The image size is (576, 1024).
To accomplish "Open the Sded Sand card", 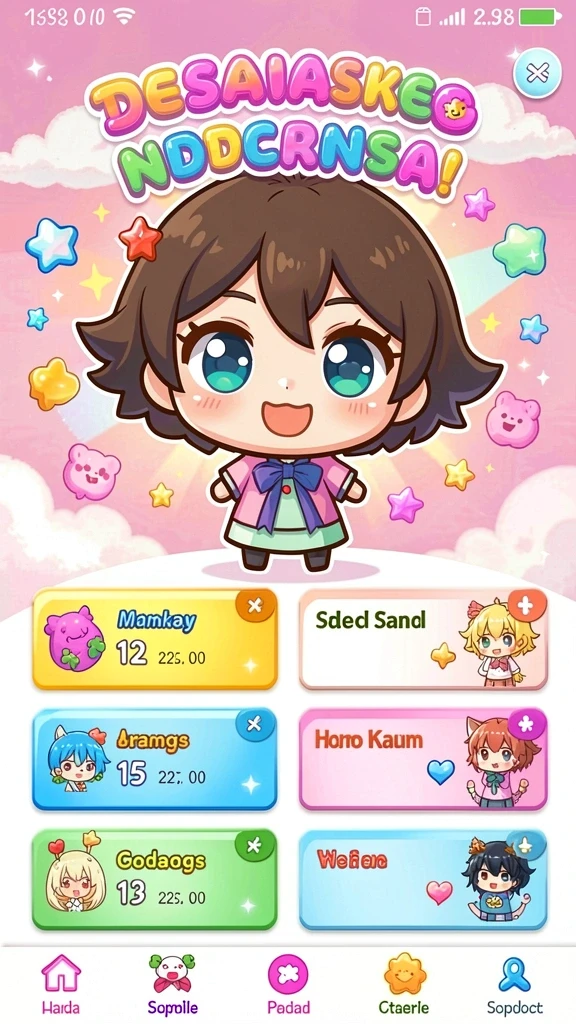I will pos(423,639).
